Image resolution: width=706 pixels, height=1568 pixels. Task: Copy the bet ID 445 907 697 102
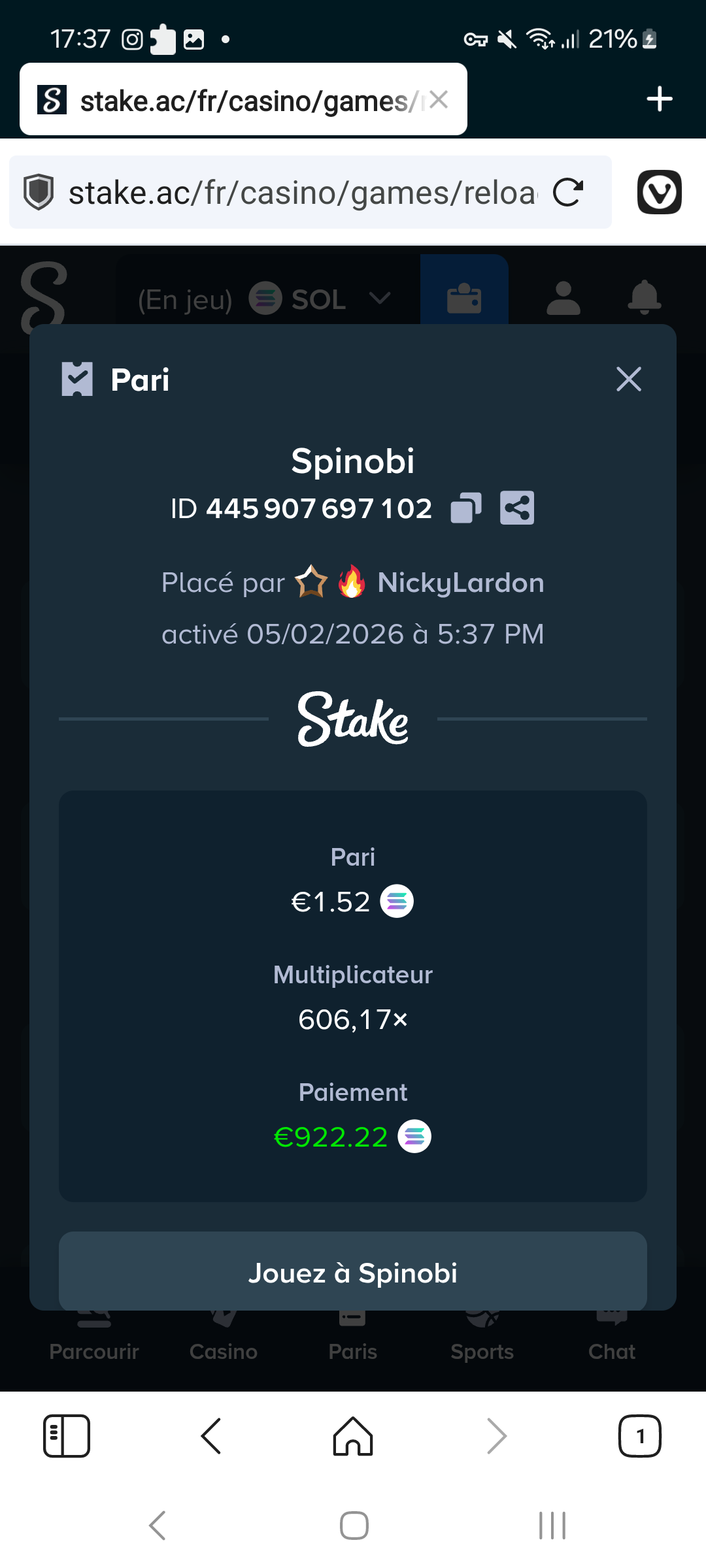point(466,508)
